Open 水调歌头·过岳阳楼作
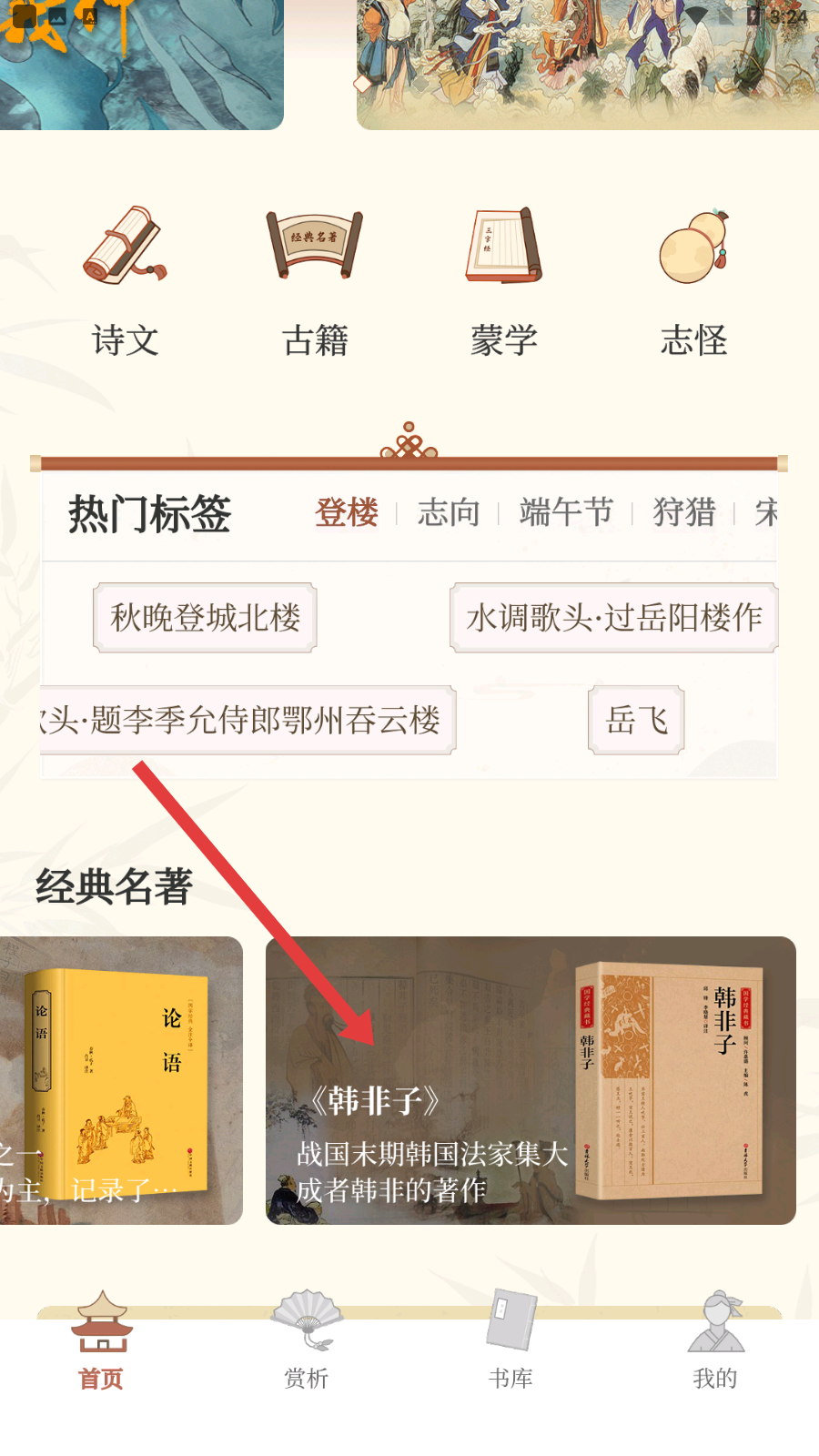 (x=614, y=618)
